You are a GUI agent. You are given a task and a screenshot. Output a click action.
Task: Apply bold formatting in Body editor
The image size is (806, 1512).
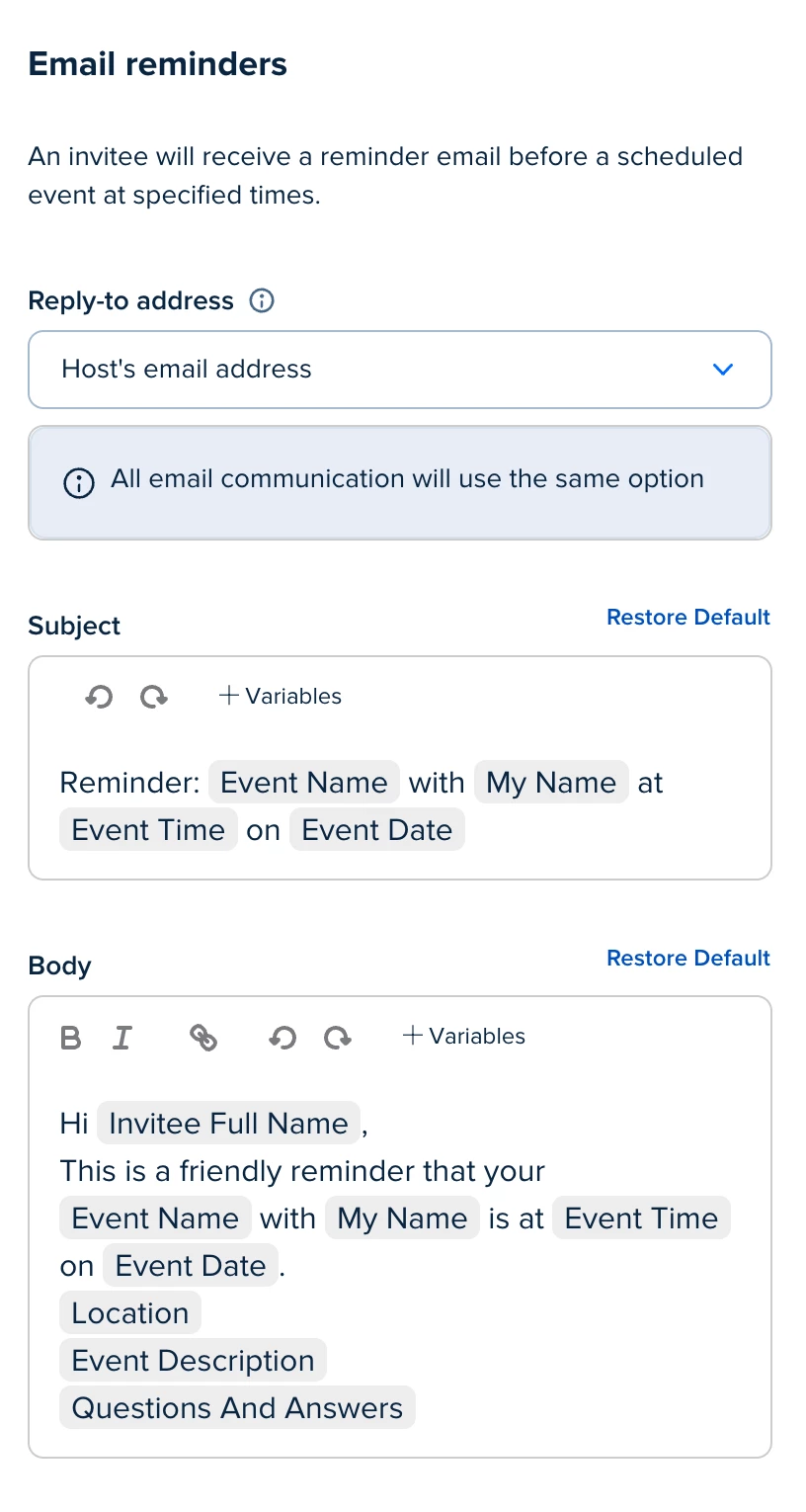point(71,1038)
